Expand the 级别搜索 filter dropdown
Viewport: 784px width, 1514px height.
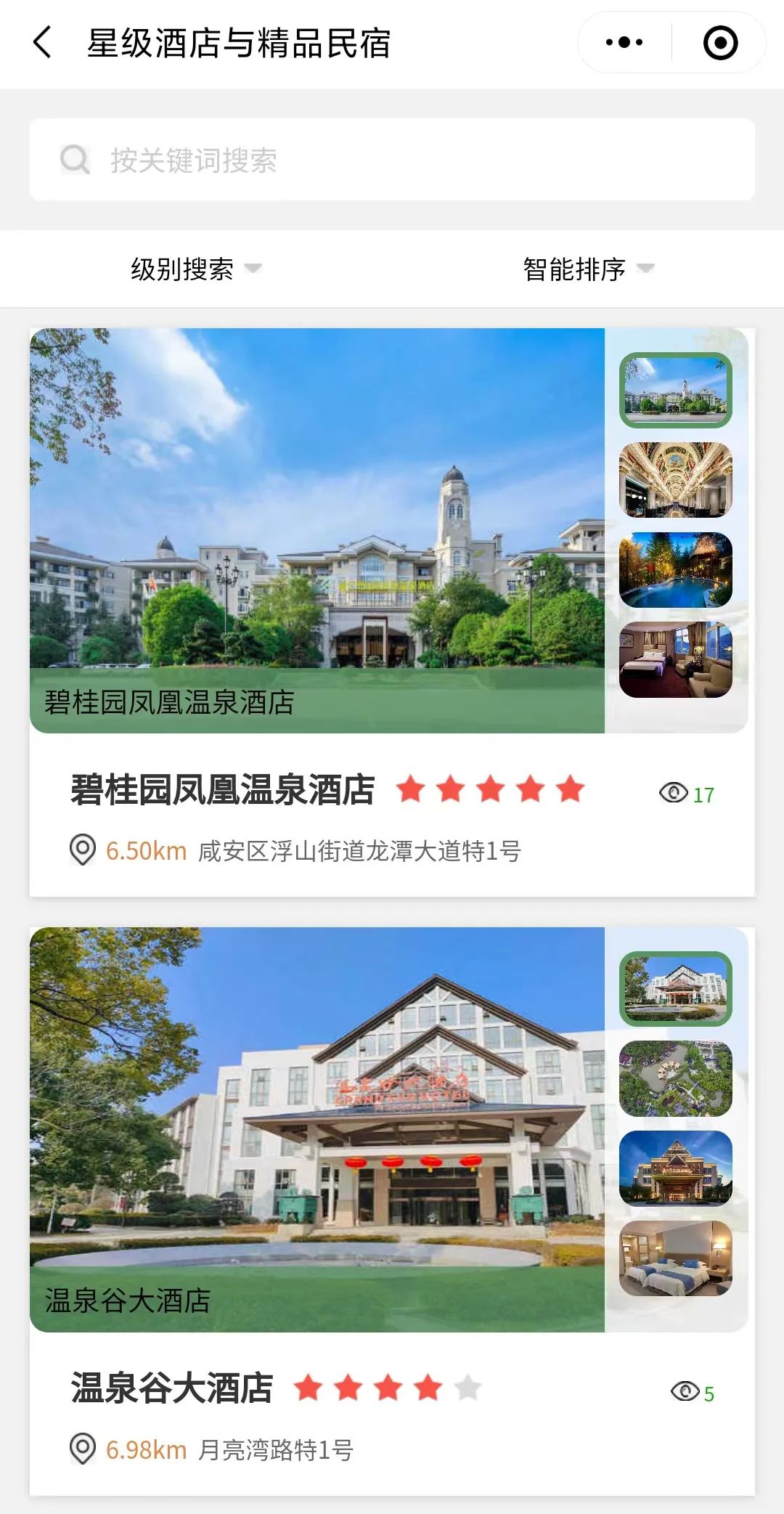click(x=196, y=269)
